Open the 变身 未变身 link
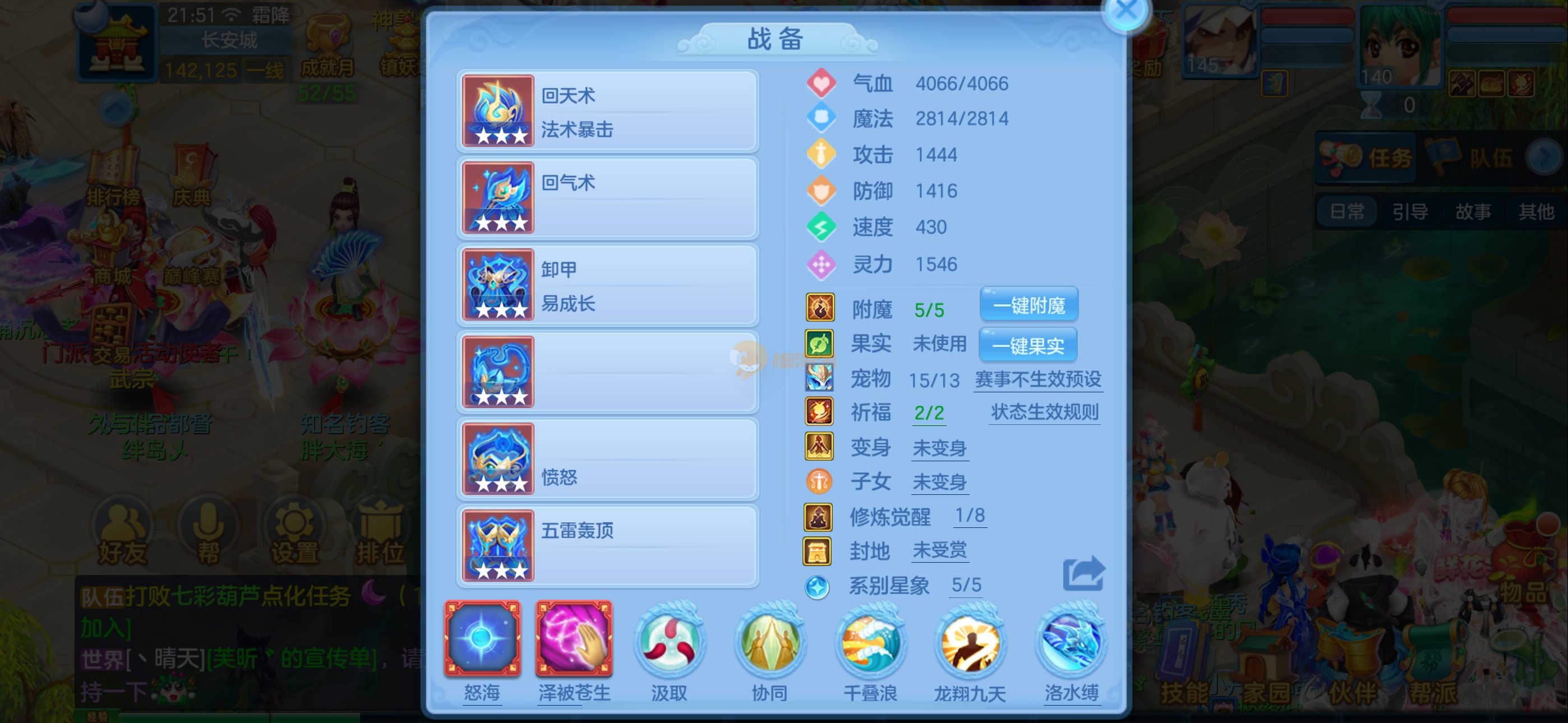This screenshot has height=723, width=1568. [x=939, y=448]
